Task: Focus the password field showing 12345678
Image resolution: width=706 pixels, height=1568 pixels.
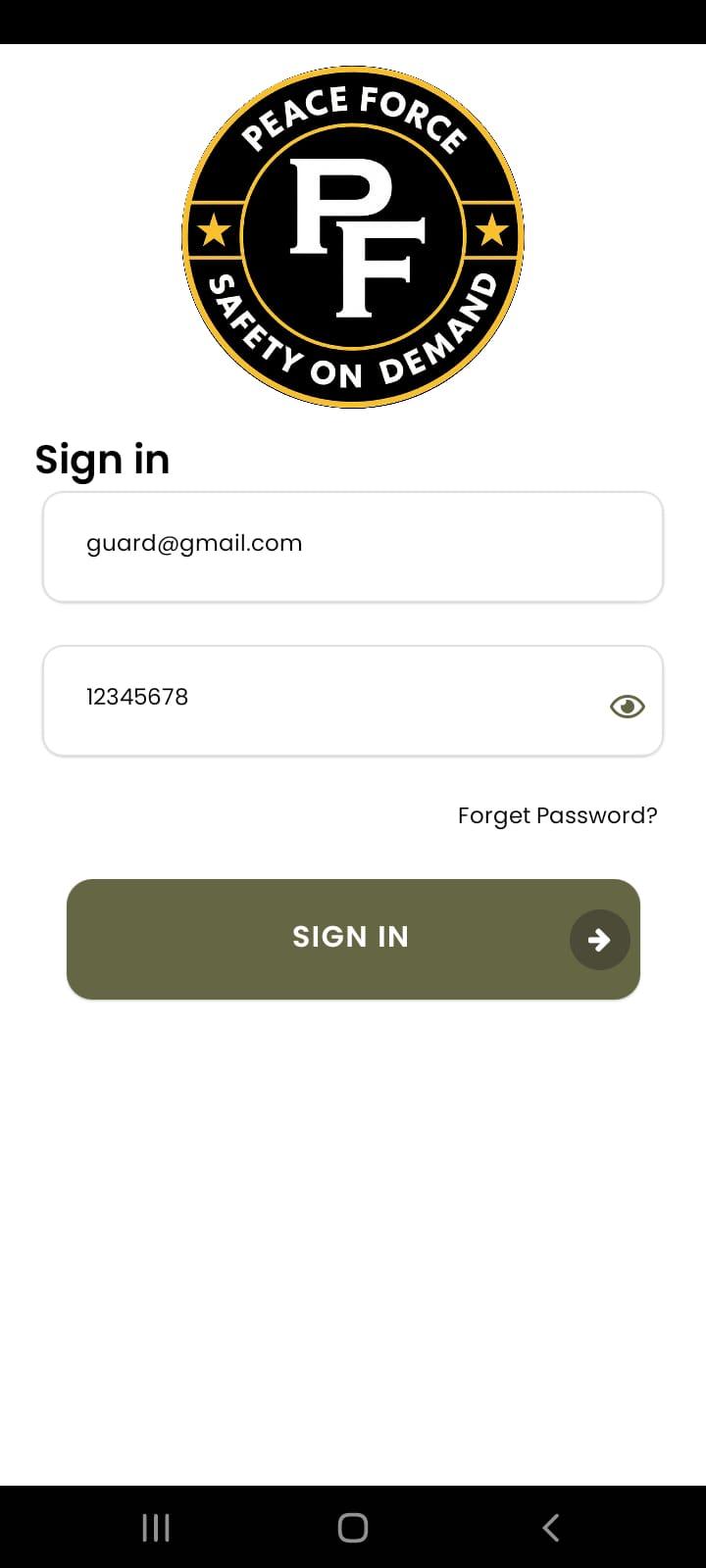Action: click(x=324, y=700)
